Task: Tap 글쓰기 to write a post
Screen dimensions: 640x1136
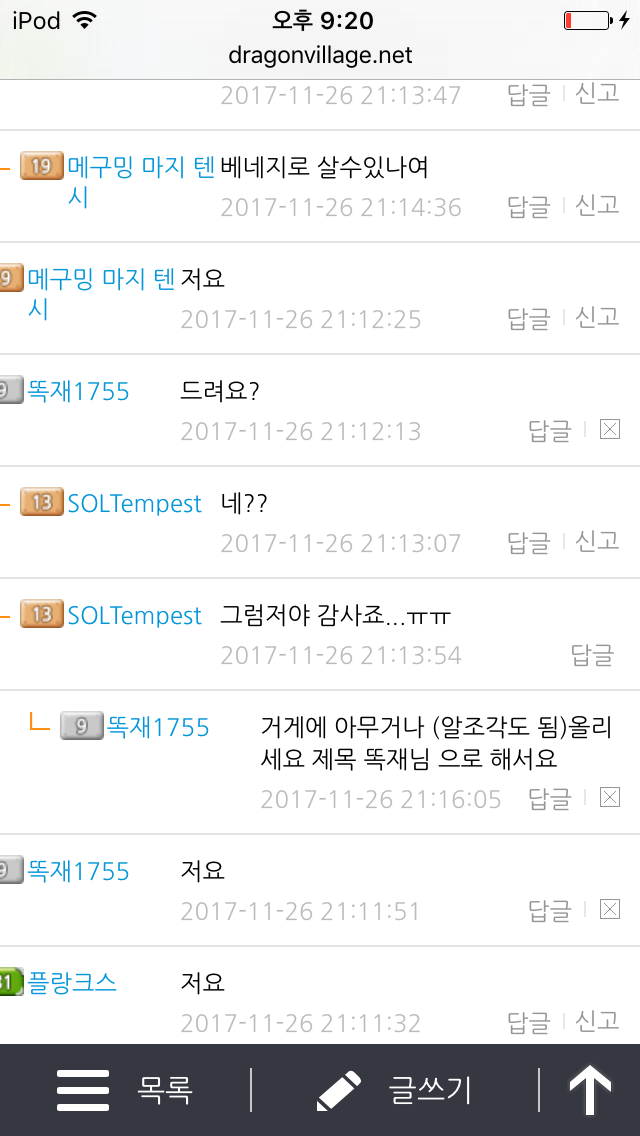Action: point(395,1090)
